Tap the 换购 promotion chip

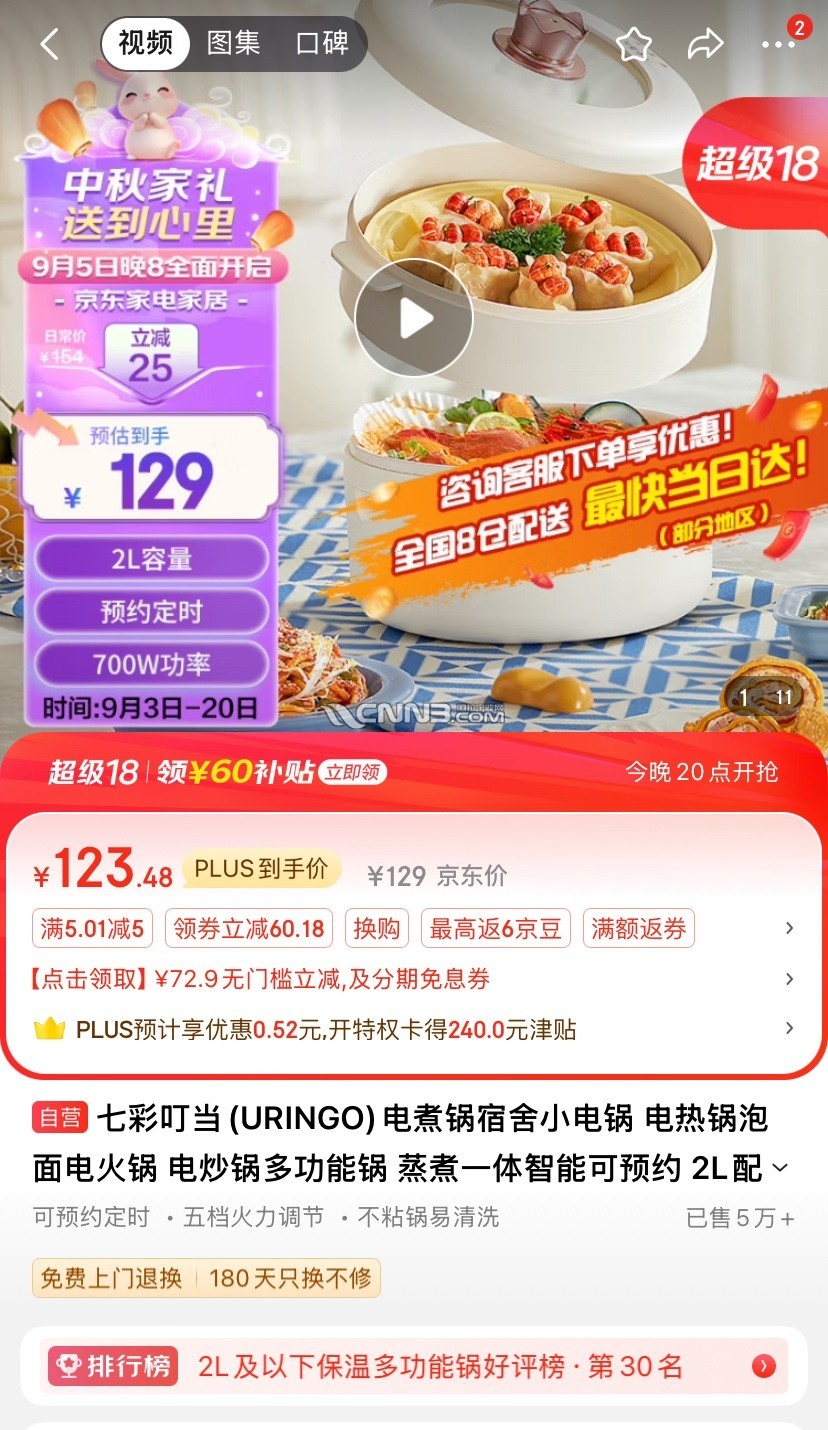coord(377,929)
